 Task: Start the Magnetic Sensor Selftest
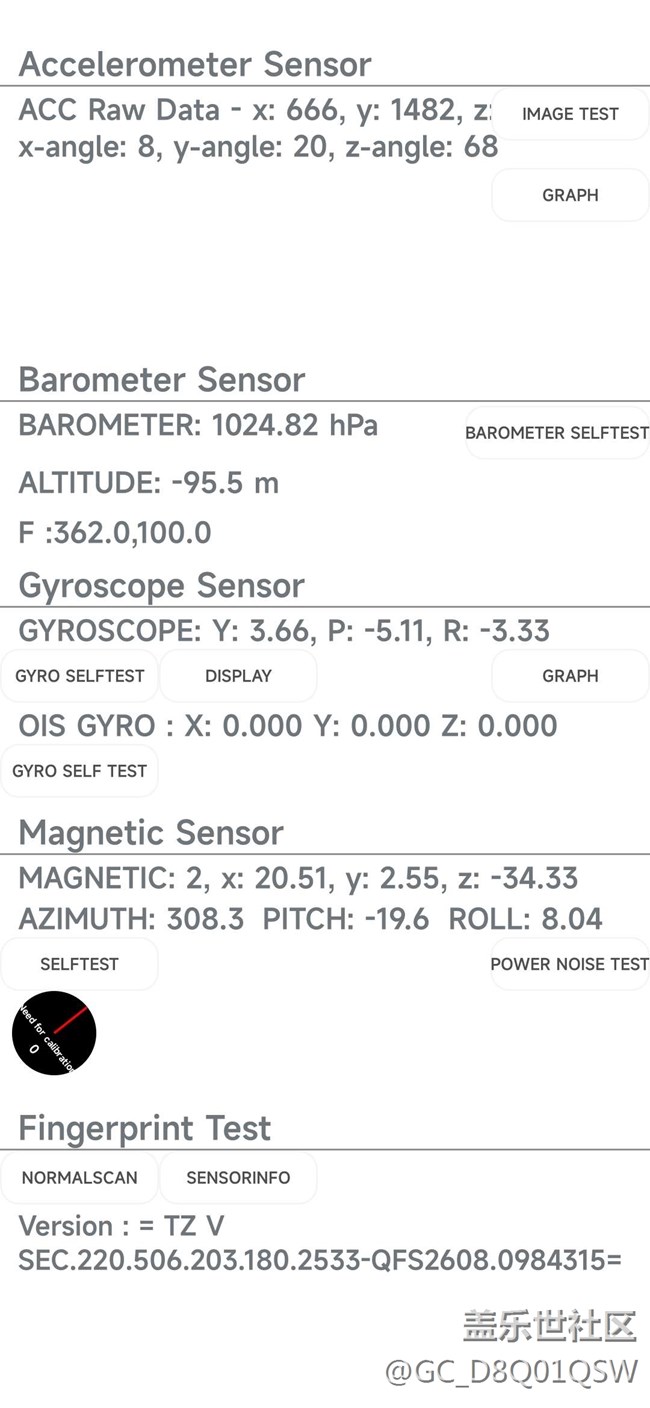pyautogui.click(x=79, y=964)
